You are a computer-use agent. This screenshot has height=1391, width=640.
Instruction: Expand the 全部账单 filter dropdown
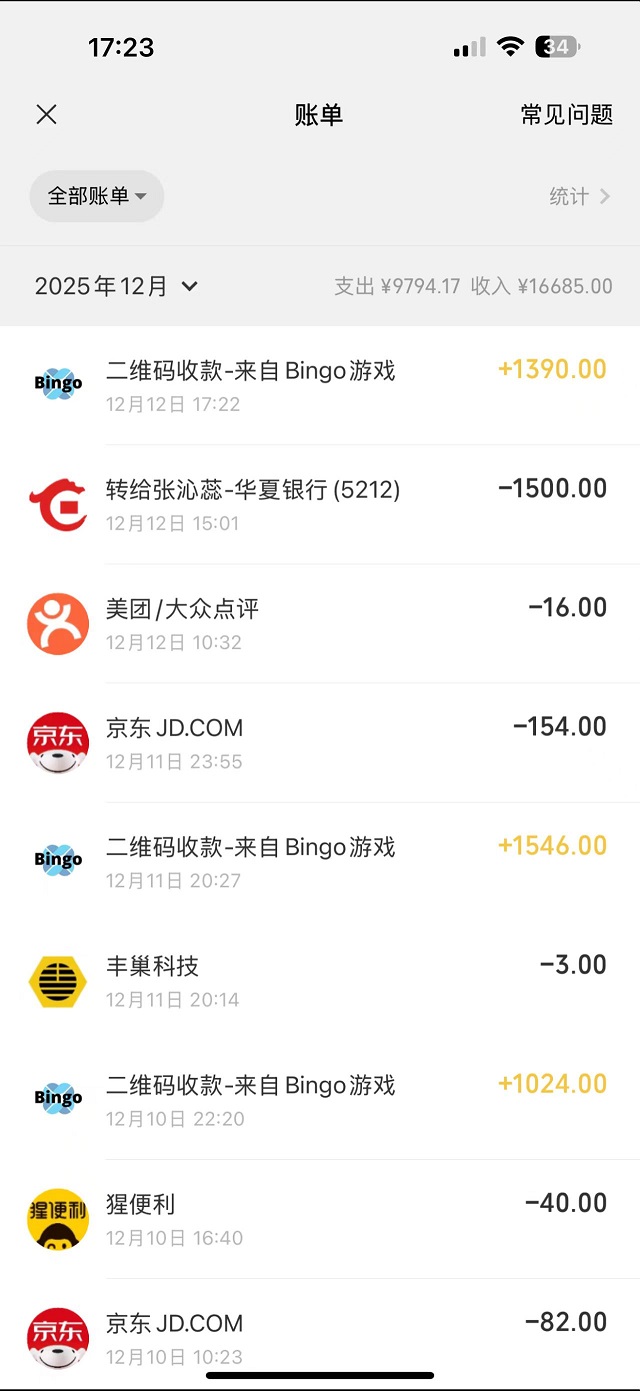pyautogui.click(x=97, y=196)
